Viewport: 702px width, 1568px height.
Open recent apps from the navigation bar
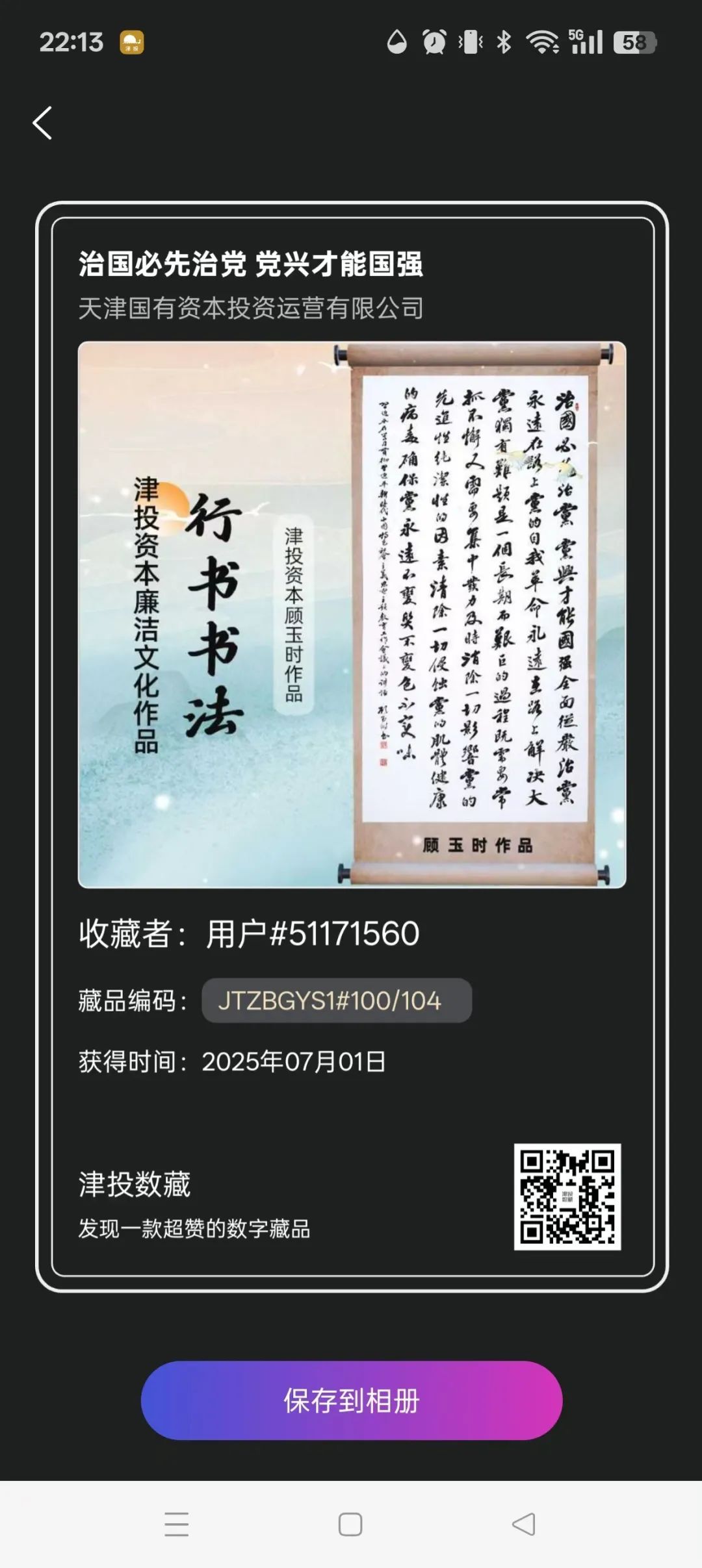click(x=176, y=1524)
